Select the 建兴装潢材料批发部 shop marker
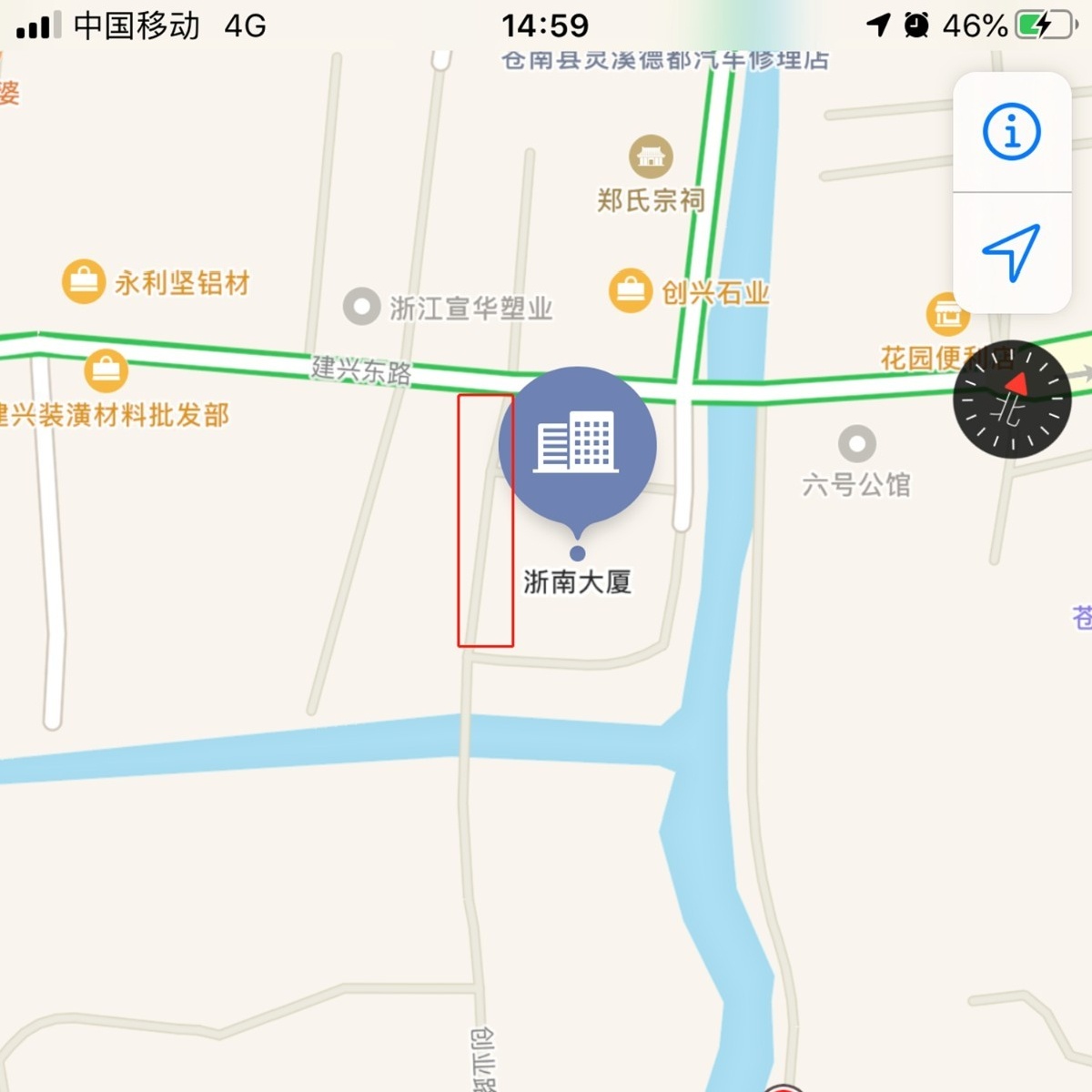The width and height of the screenshot is (1092, 1092). (x=106, y=370)
